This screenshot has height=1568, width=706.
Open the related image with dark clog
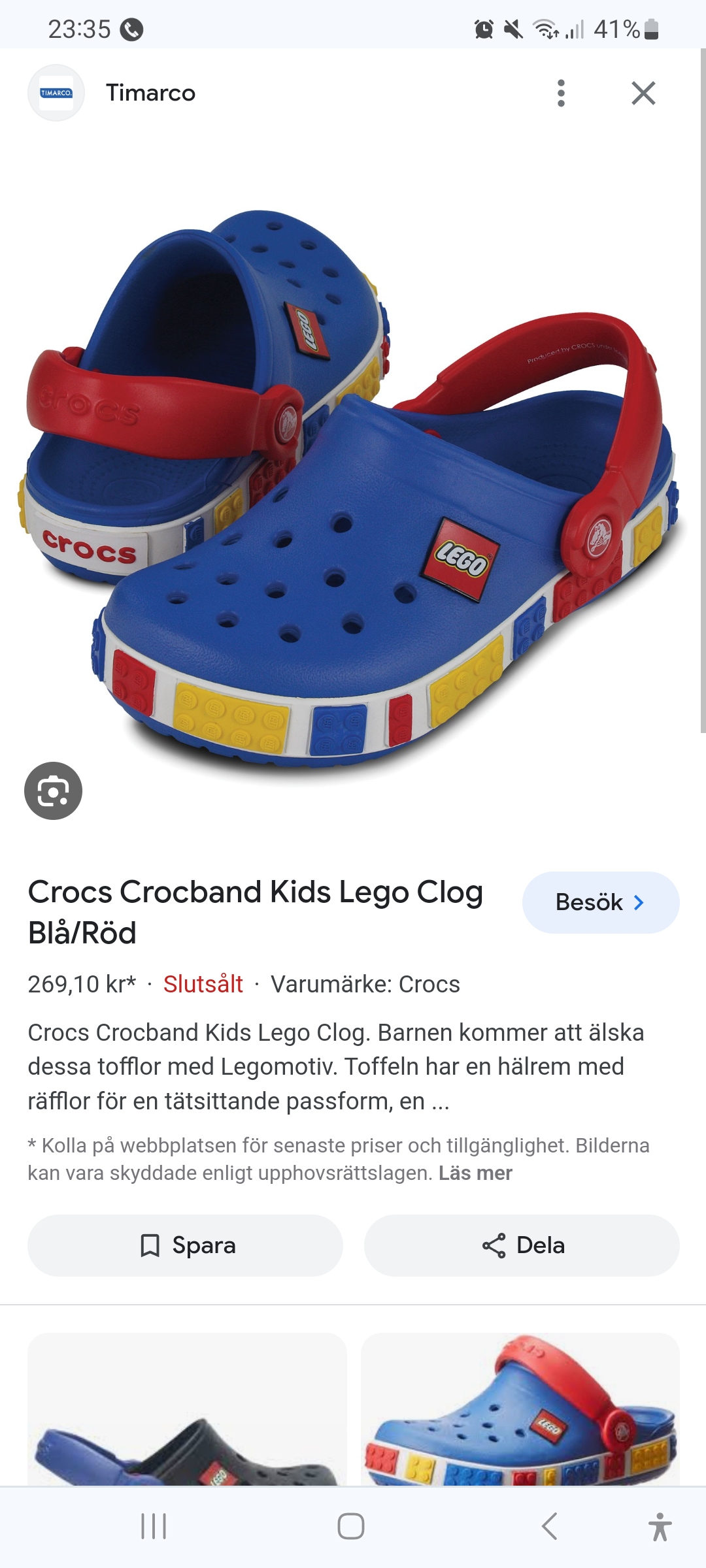point(187,1411)
